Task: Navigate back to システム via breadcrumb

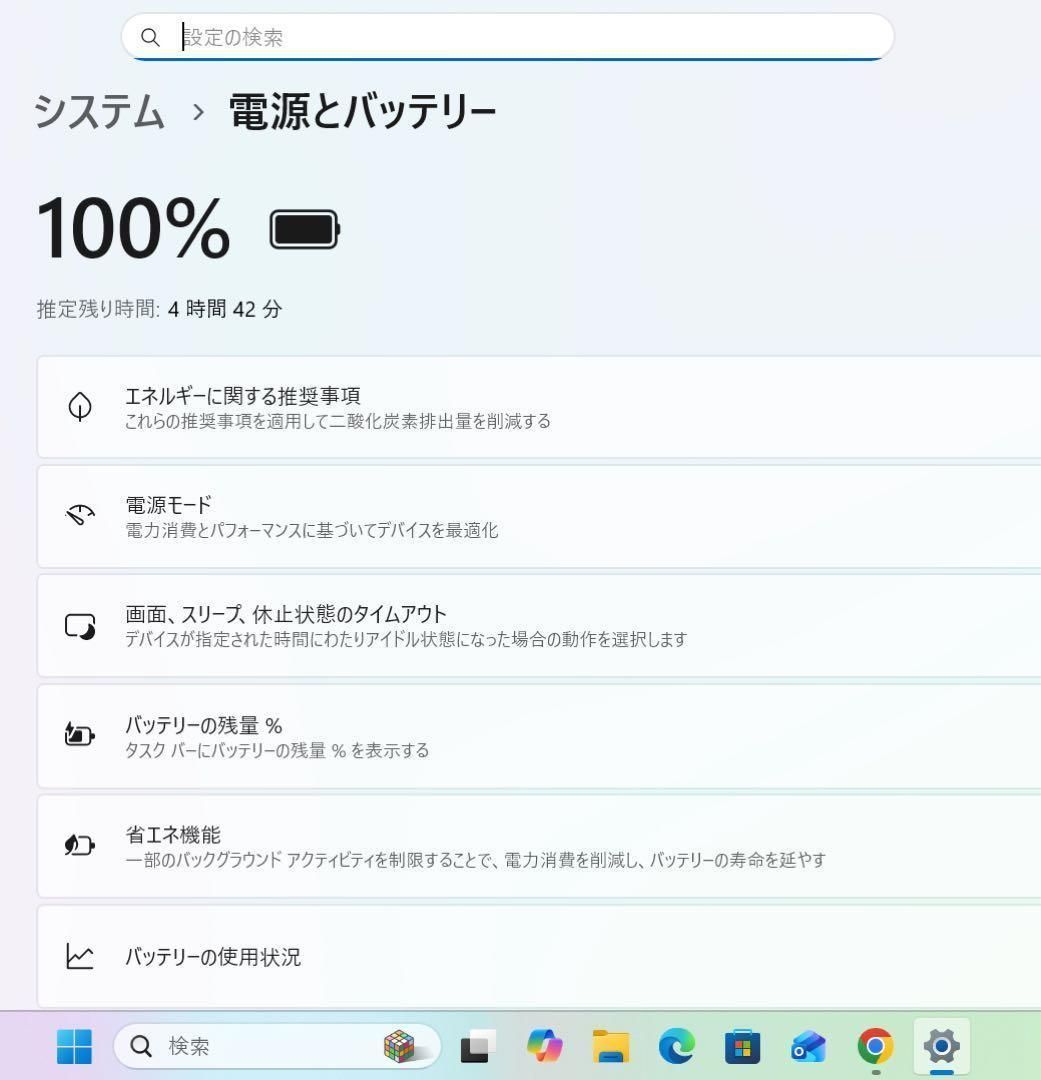Action: coord(99,113)
